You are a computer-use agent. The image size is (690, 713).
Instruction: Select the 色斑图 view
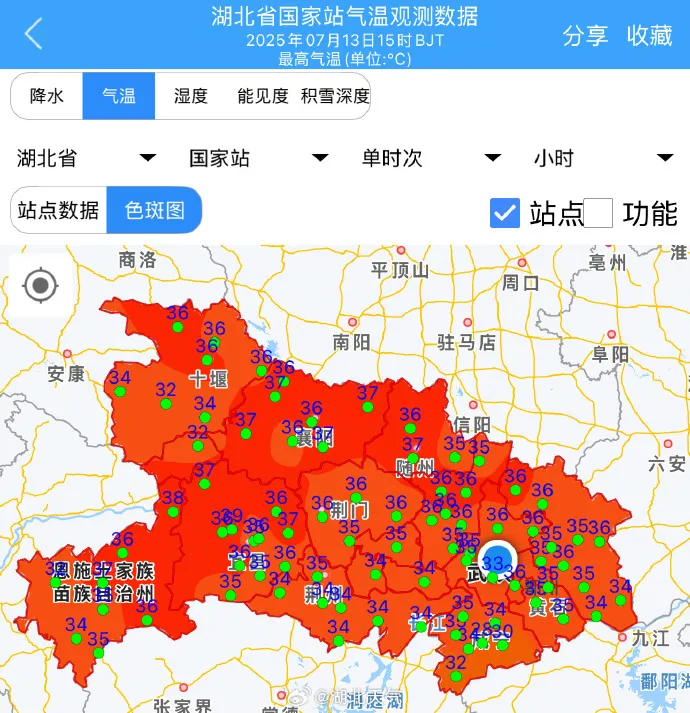(154, 210)
